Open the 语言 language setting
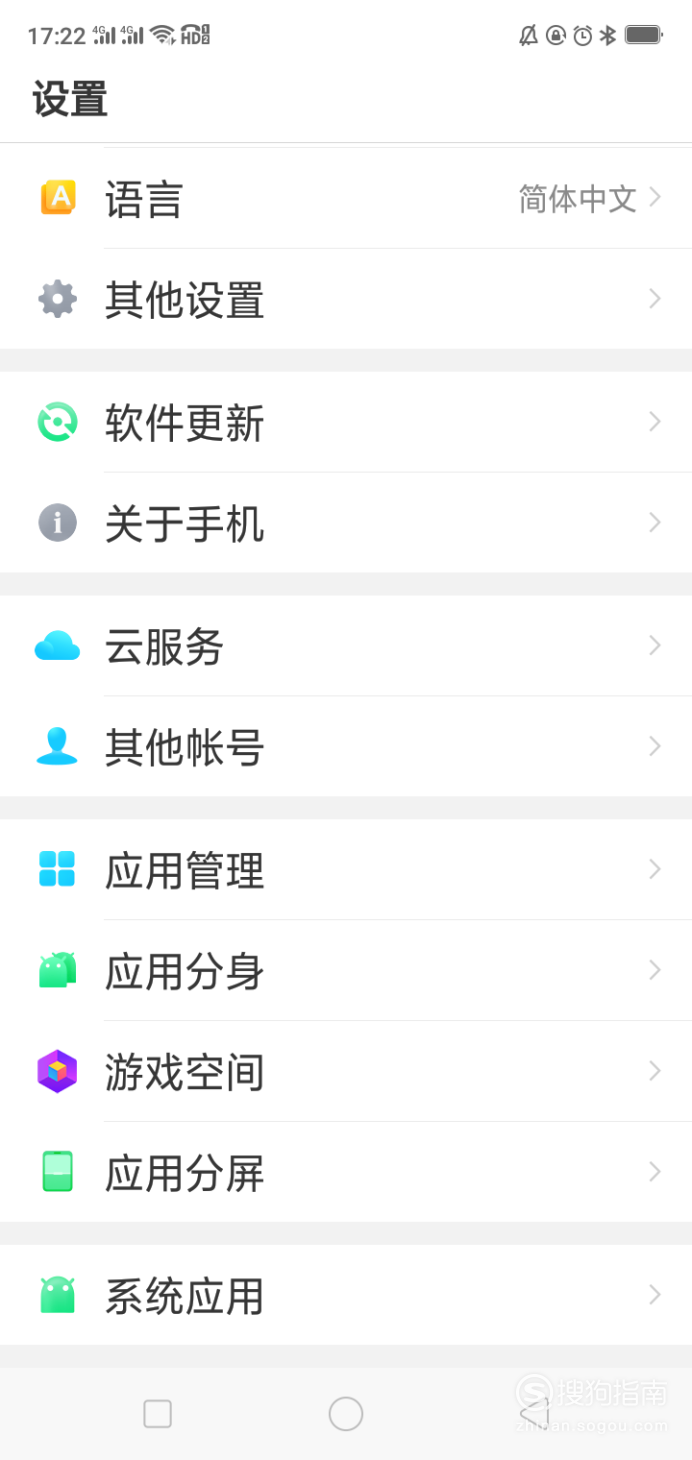The image size is (692, 1460). pos(346,199)
